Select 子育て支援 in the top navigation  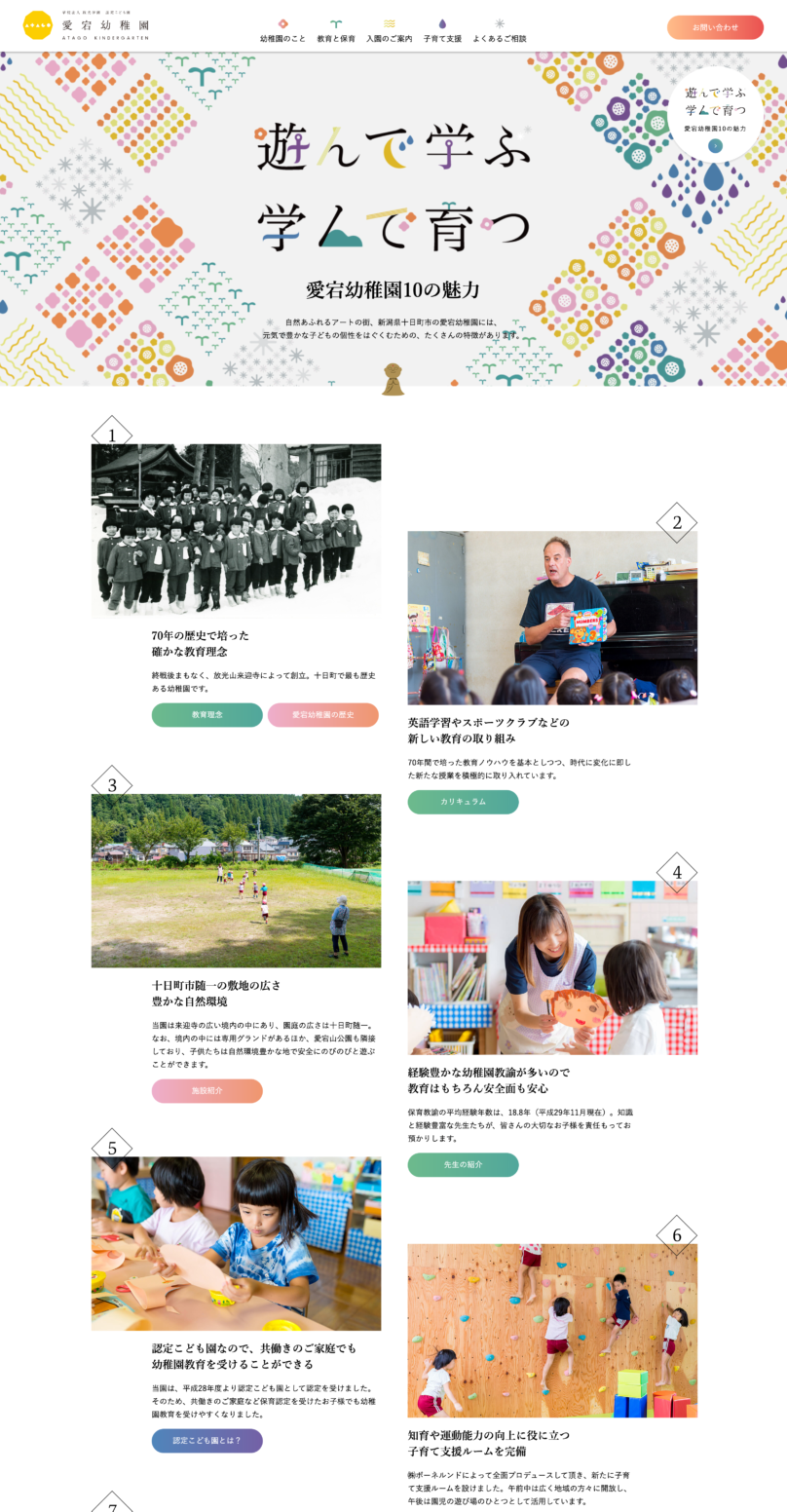pos(442,31)
